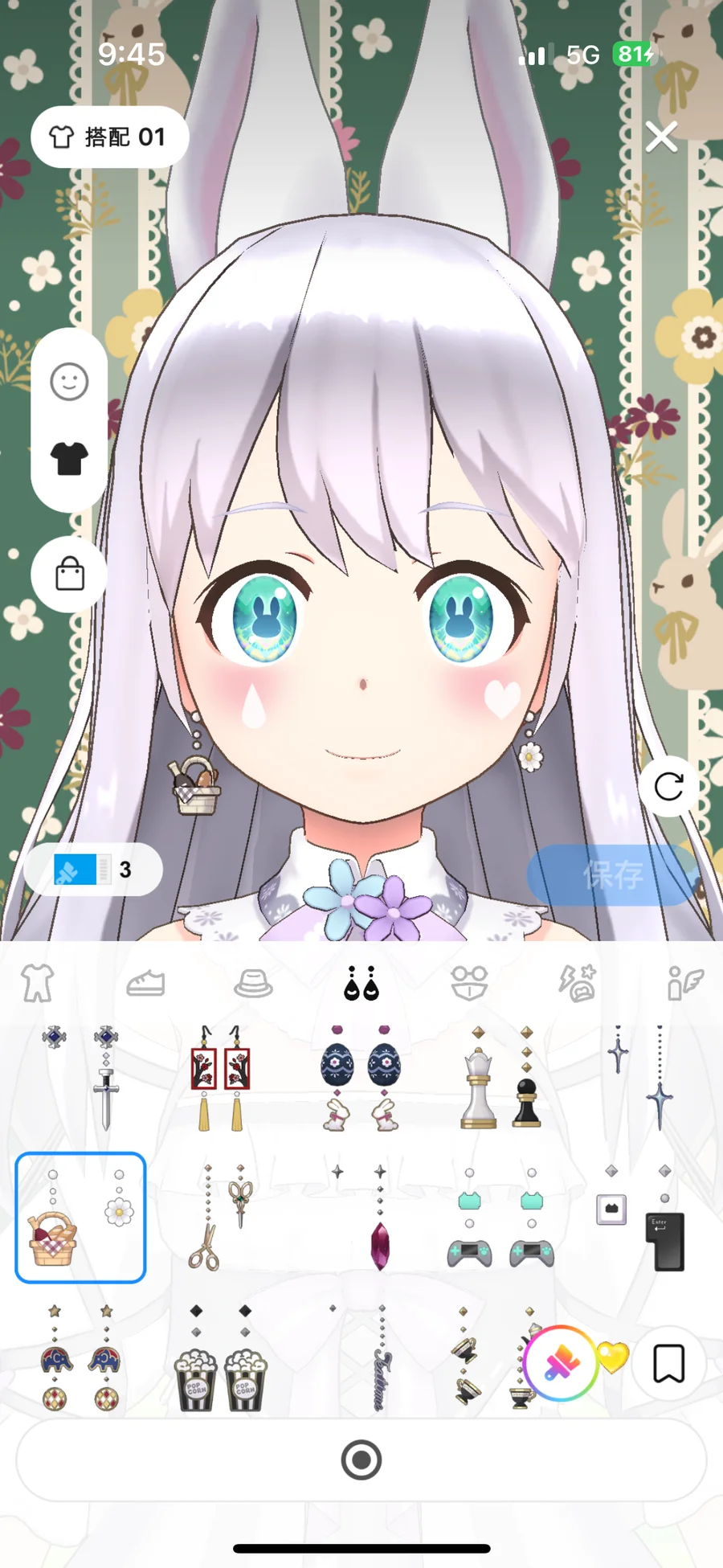Image resolution: width=723 pixels, height=1568 pixels.
Task: Open the face customization smiley icon
Action: point(69,382)
